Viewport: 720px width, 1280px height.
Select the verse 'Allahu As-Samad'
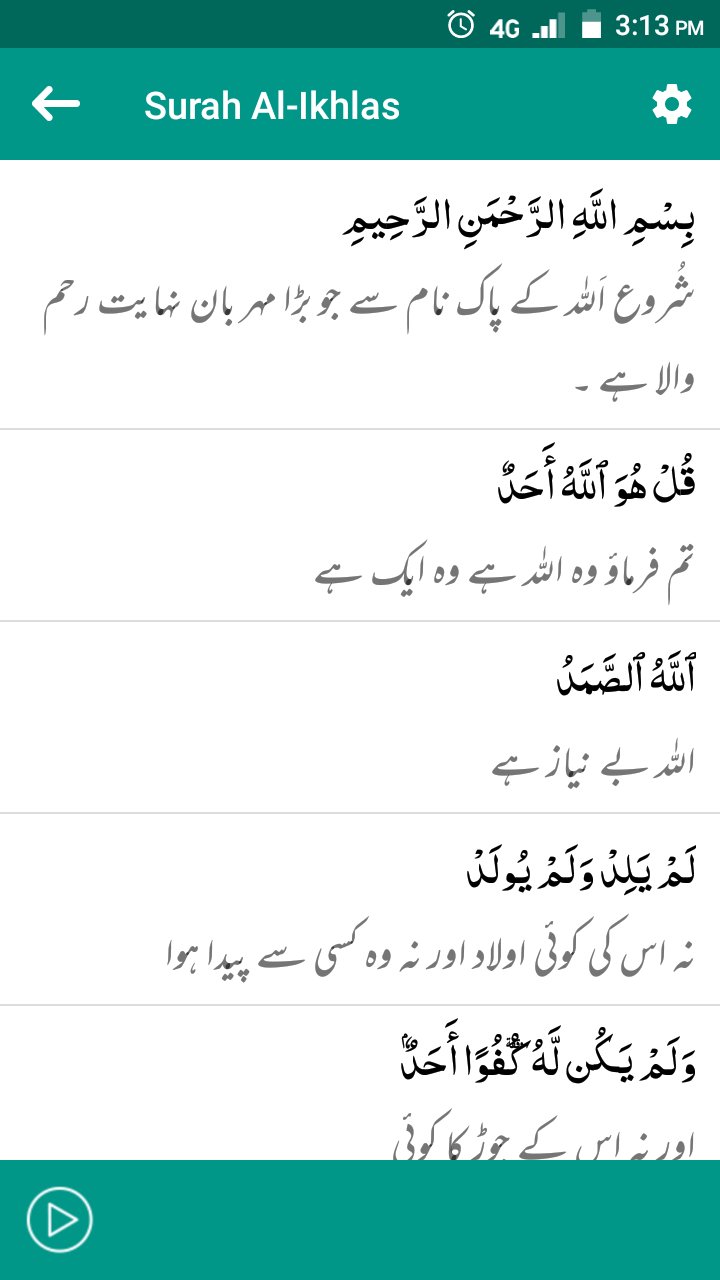[x=360, y=718]
